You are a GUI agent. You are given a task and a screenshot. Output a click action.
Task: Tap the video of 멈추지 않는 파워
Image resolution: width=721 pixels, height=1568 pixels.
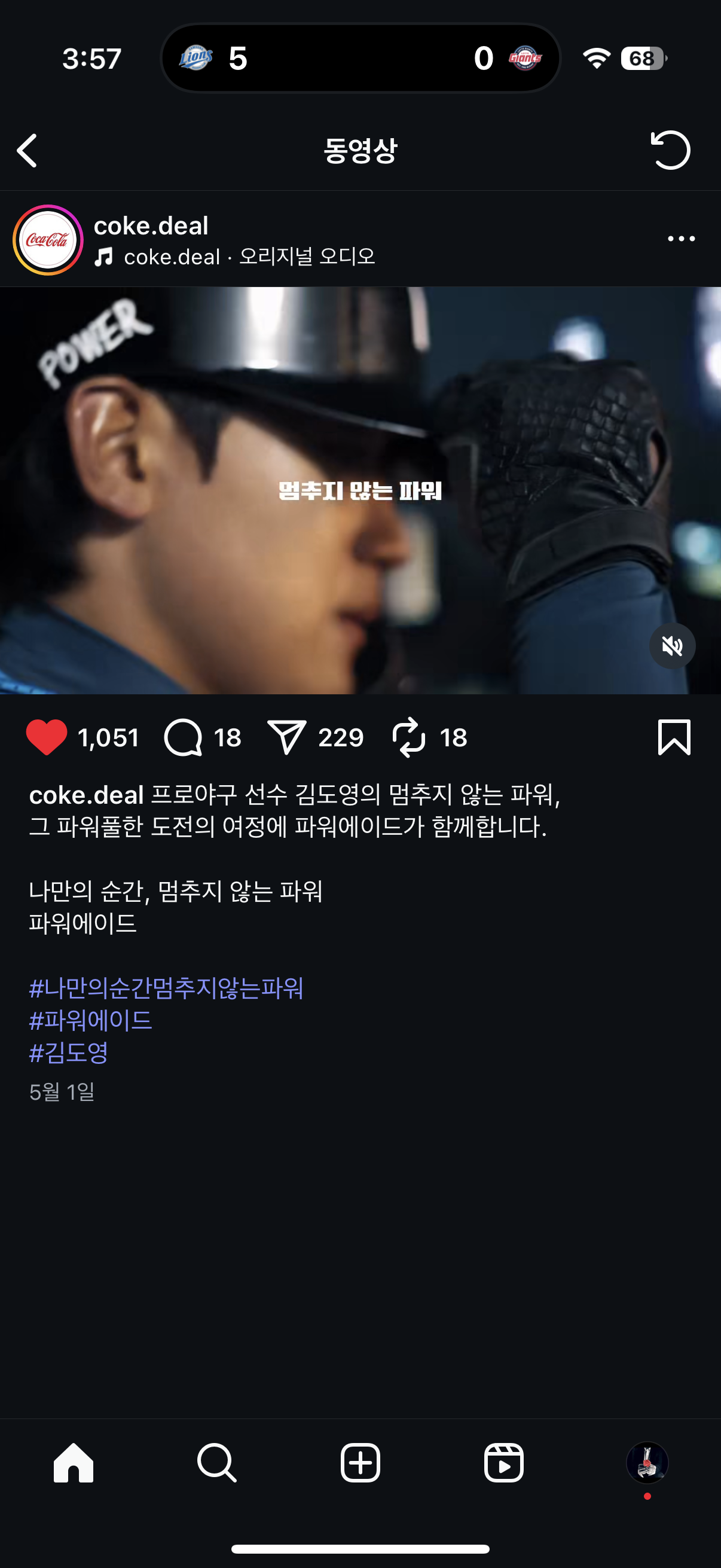click(360, 490)
